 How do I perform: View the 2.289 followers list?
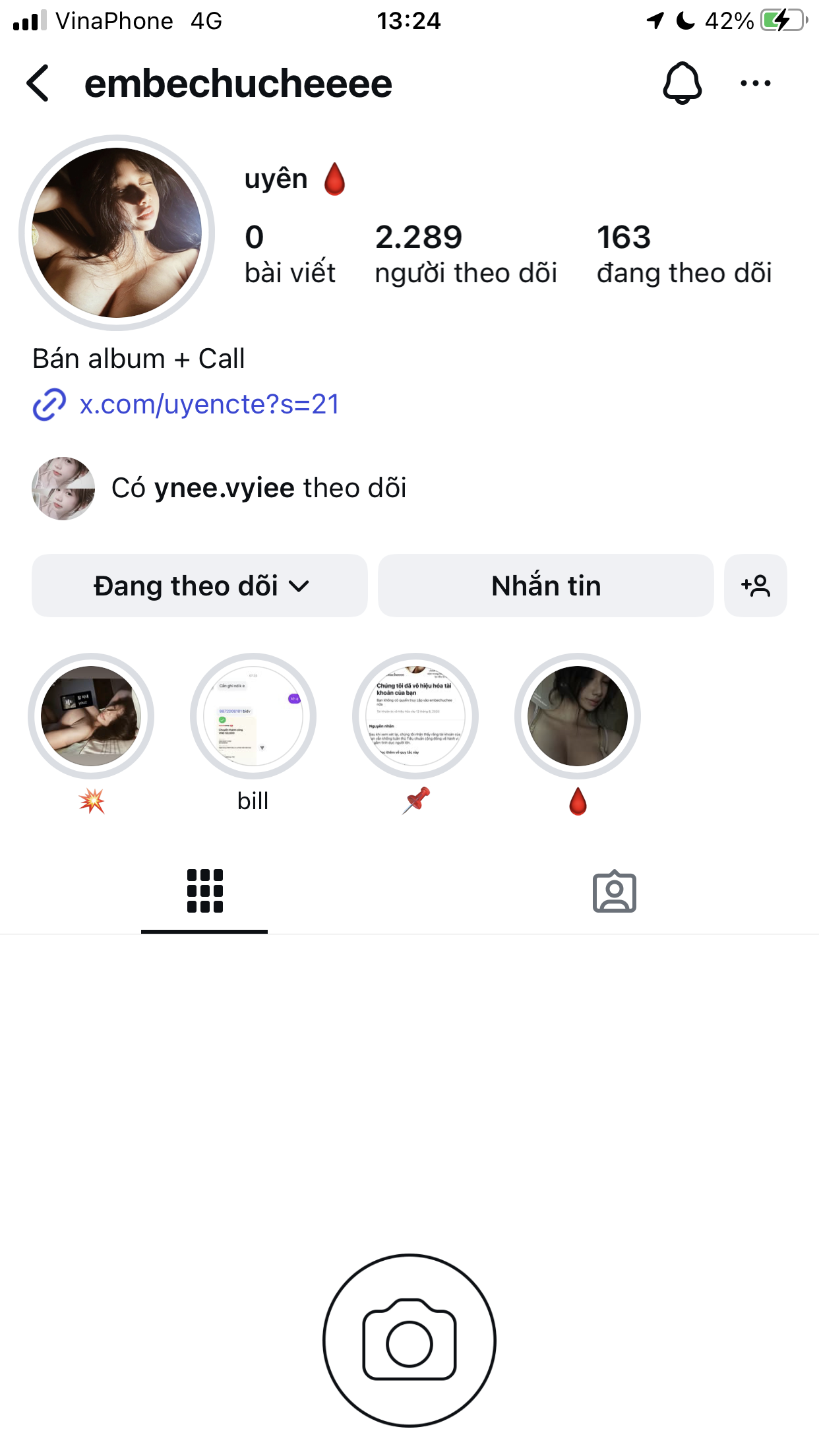[466, 255]
